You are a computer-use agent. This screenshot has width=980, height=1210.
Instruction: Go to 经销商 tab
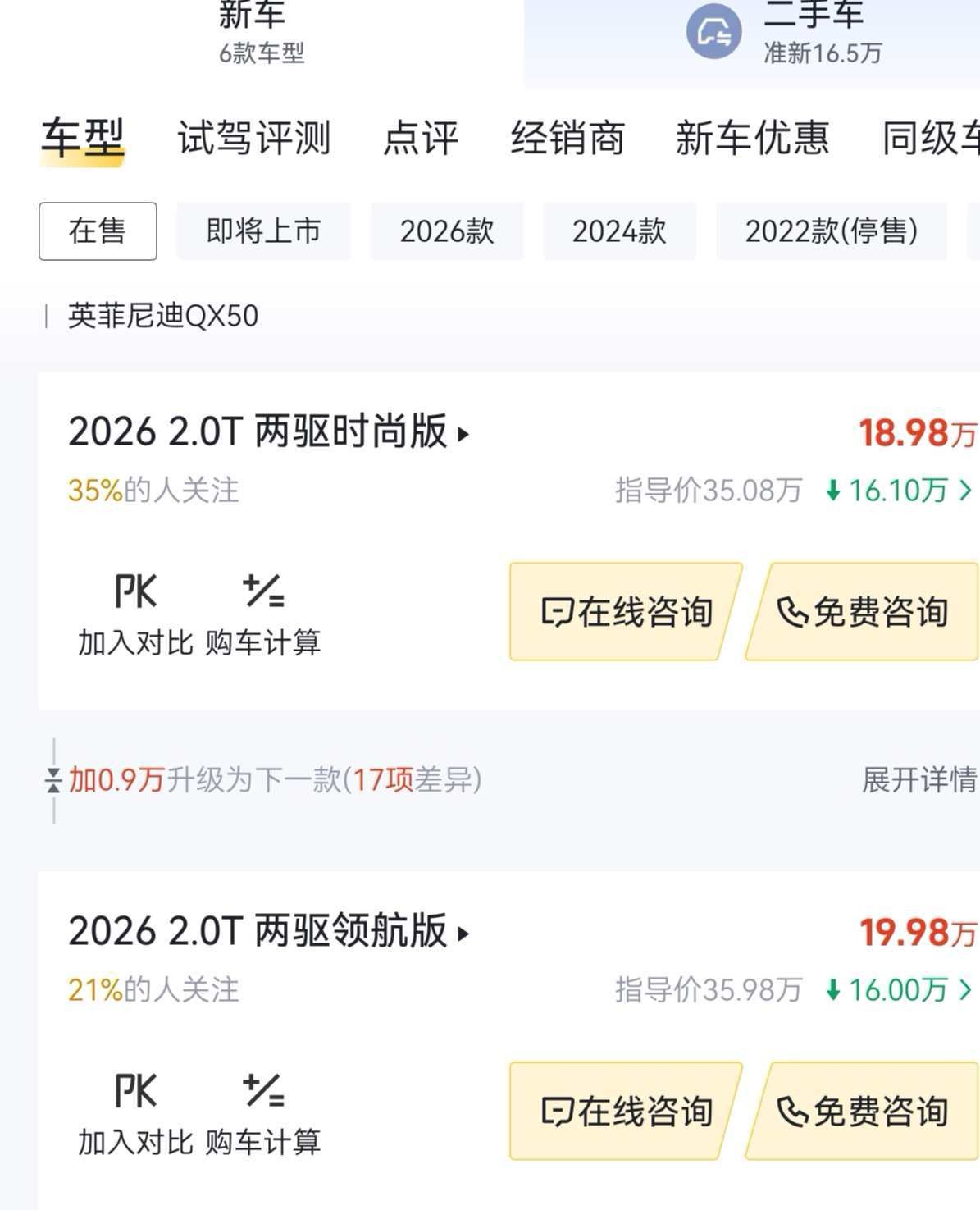pyautogui.click(x=567, y=138)
